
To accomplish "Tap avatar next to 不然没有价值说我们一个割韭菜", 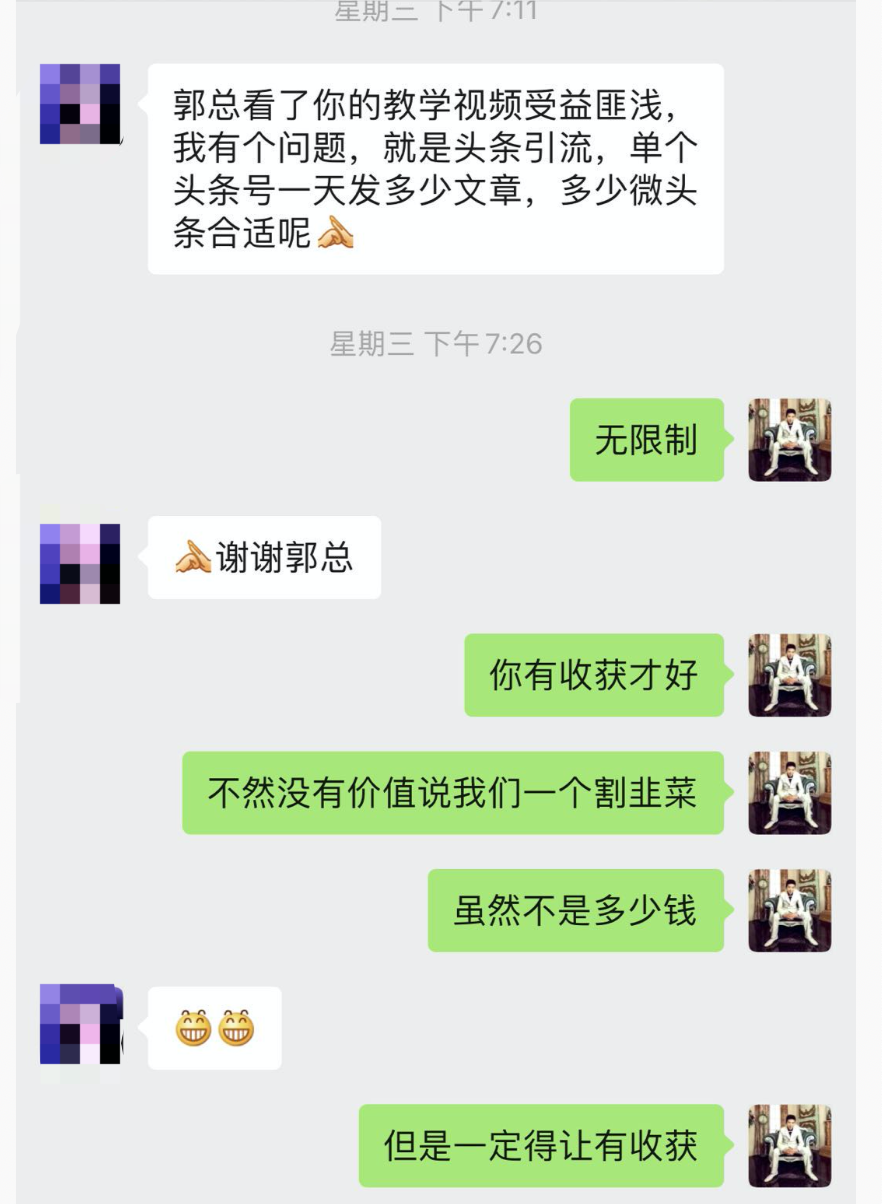I will pyautogui.click(x=789, y=793).
